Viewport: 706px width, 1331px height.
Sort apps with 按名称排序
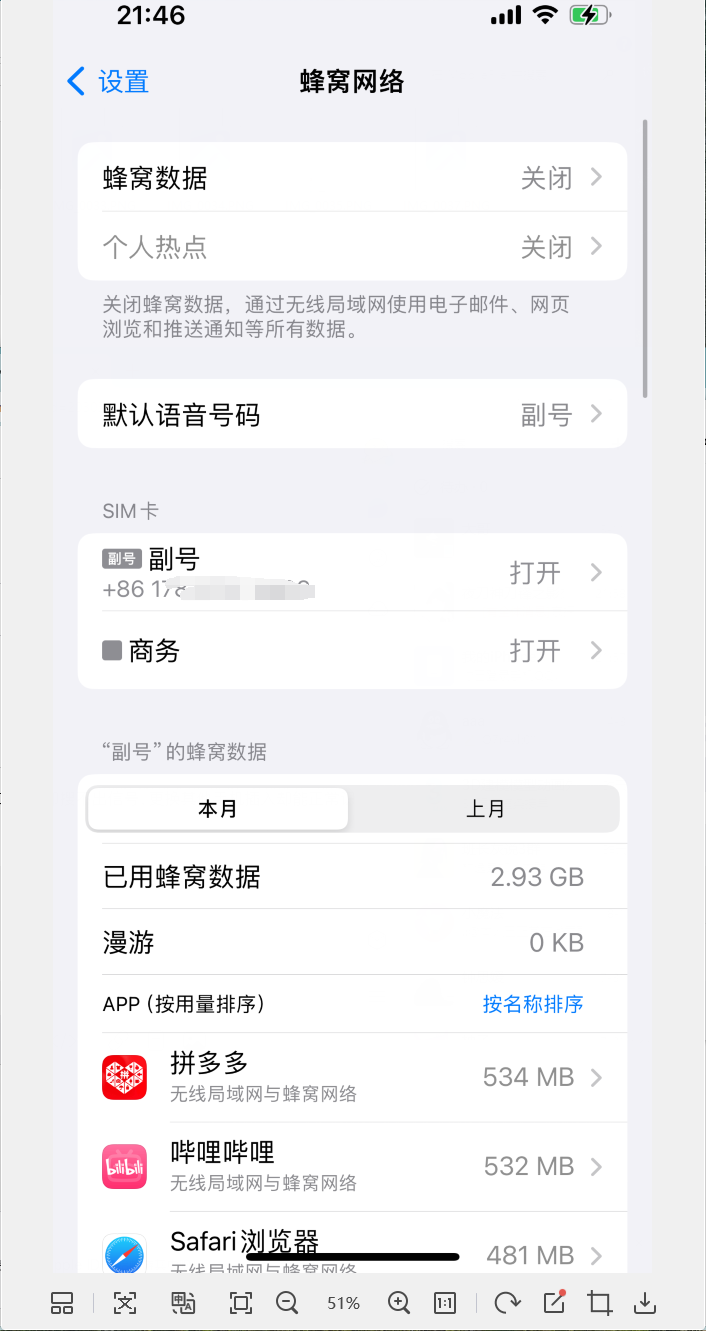pyautogui.click(x=533, y=1004)
